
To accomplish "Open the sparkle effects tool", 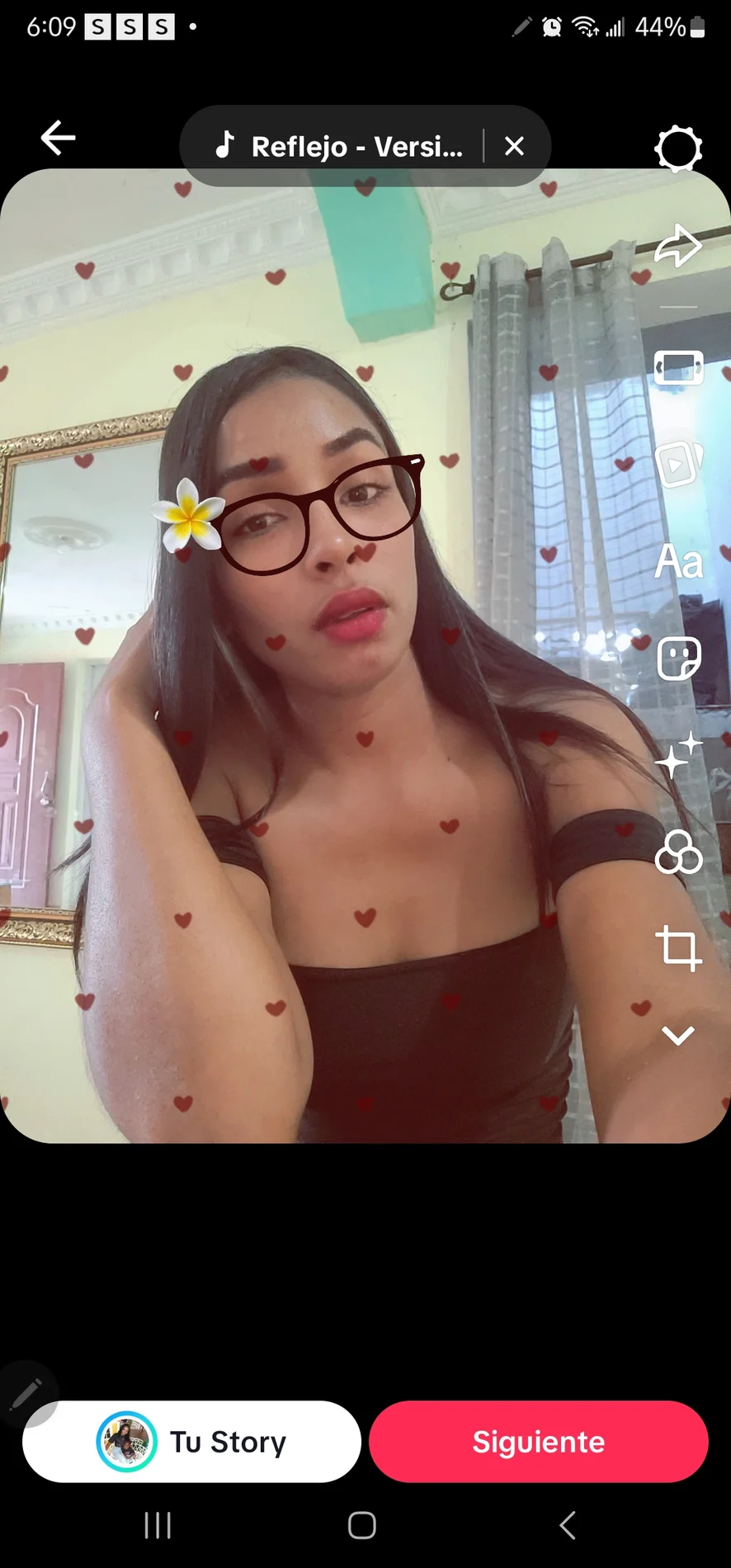I will [x=678, y=755].
